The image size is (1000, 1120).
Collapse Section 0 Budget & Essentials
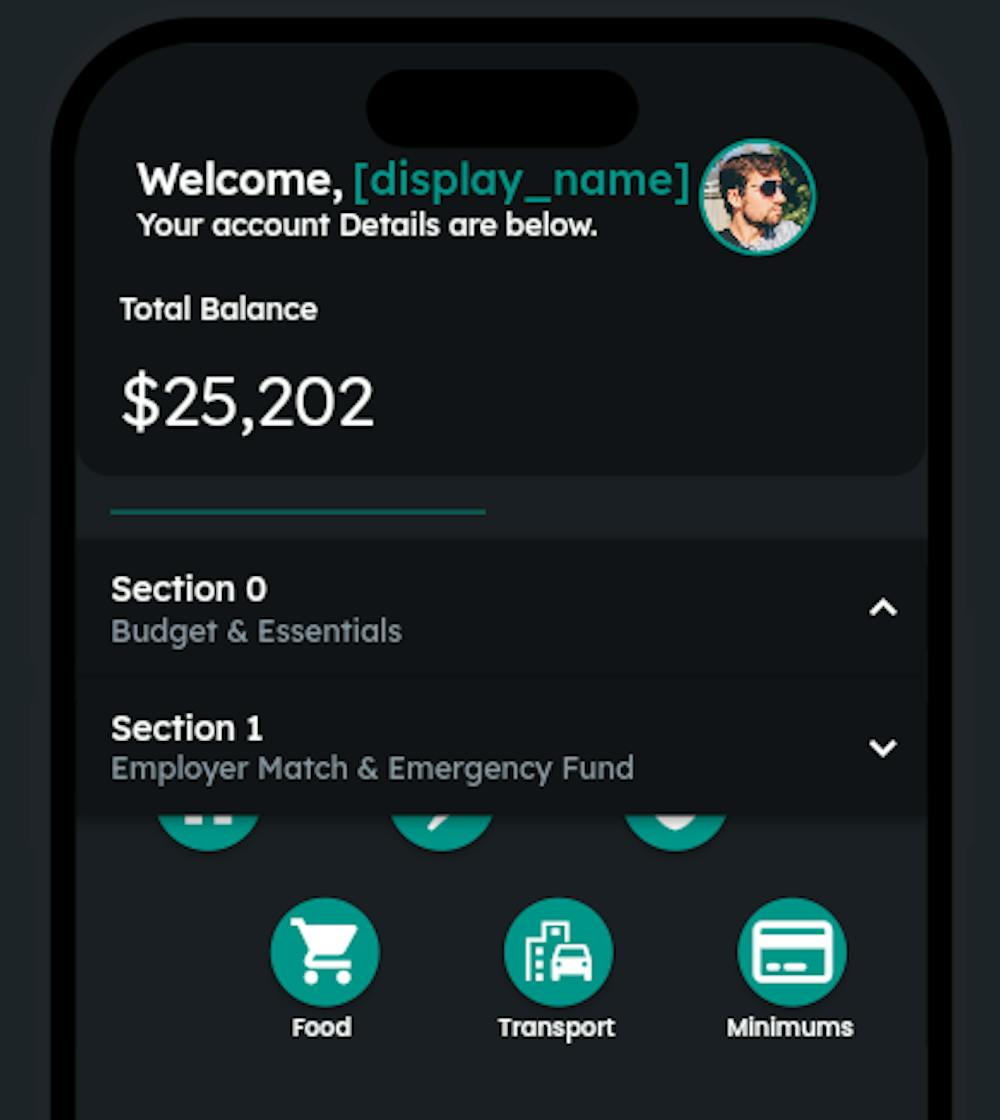tap(882, 608)
